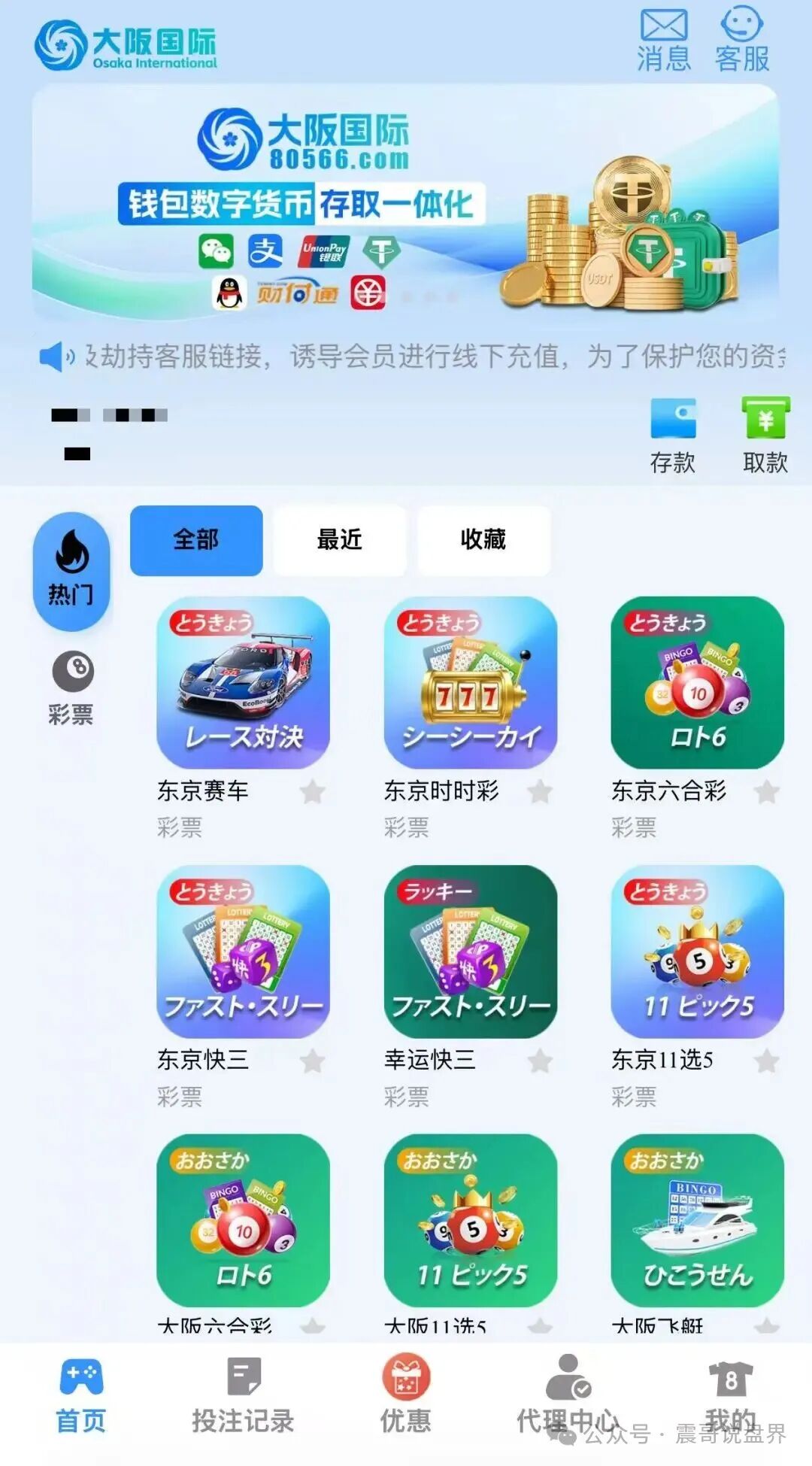
Task: Open the 代理中心 tab
Action: (x=568, y=1395)
